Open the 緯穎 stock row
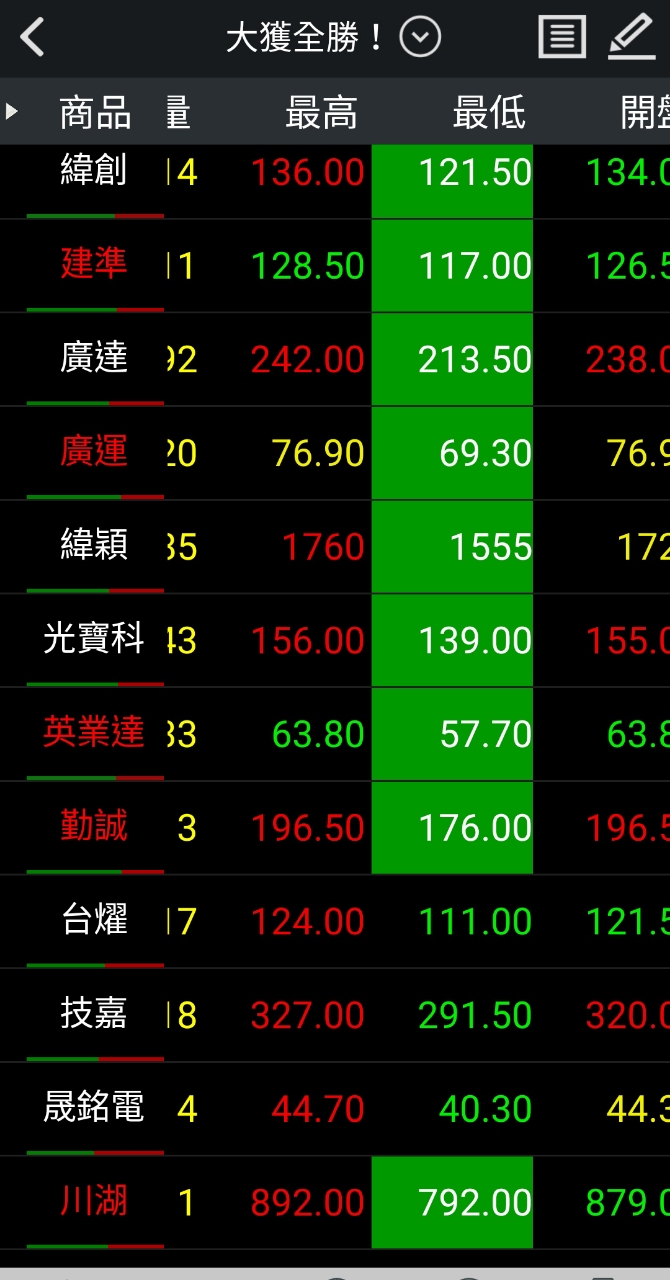This screenshot has width=670, height=1280. [x=335, y=547]
